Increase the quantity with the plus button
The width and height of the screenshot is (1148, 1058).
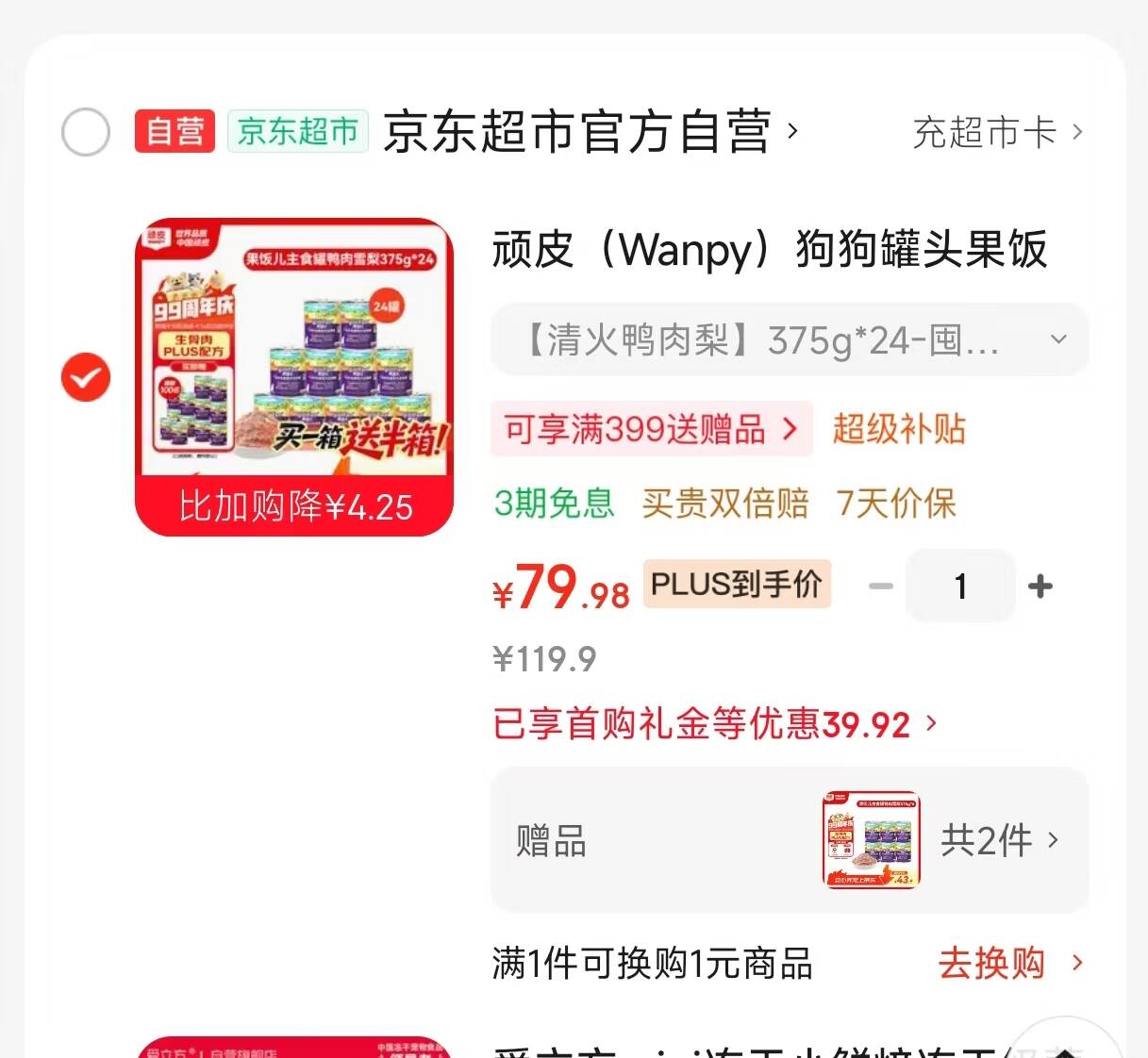(x=1040, y=586)
